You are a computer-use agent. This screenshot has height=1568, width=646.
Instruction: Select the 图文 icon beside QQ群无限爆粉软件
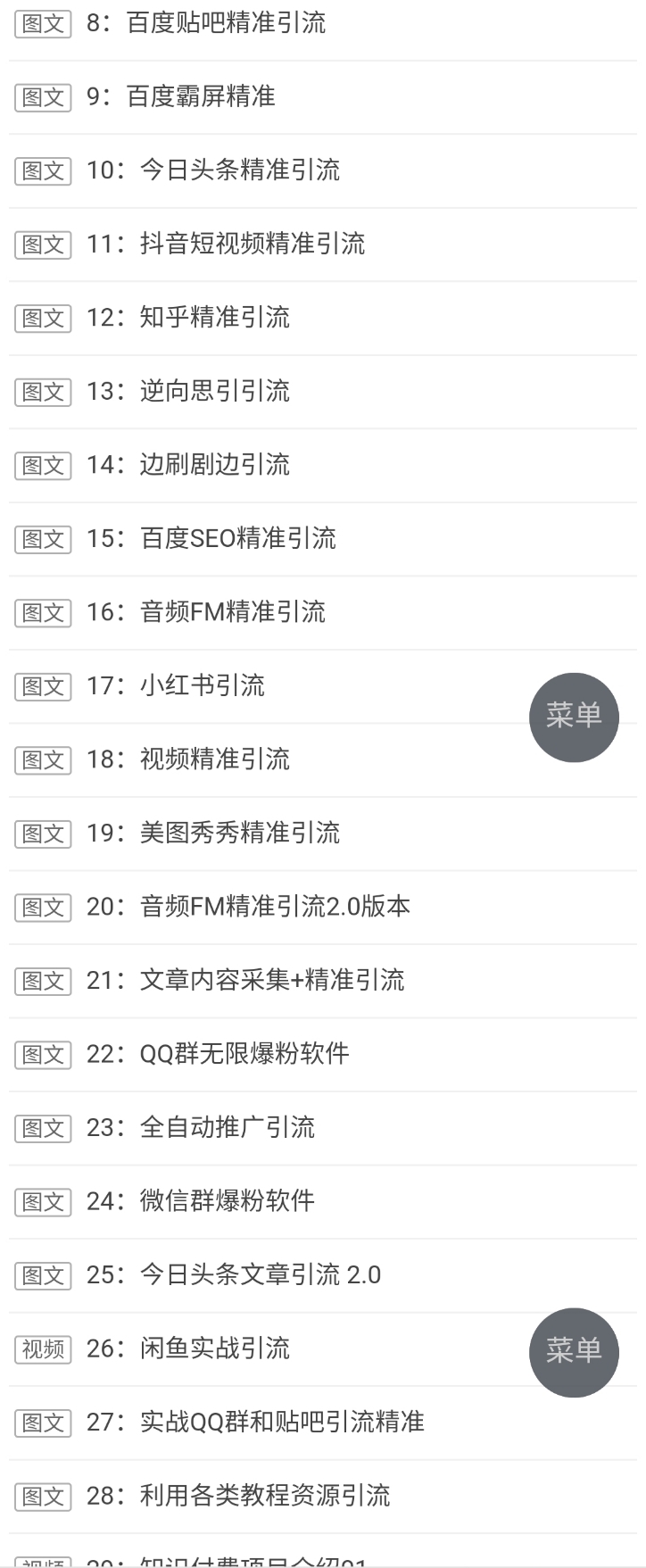point(42,1055)
